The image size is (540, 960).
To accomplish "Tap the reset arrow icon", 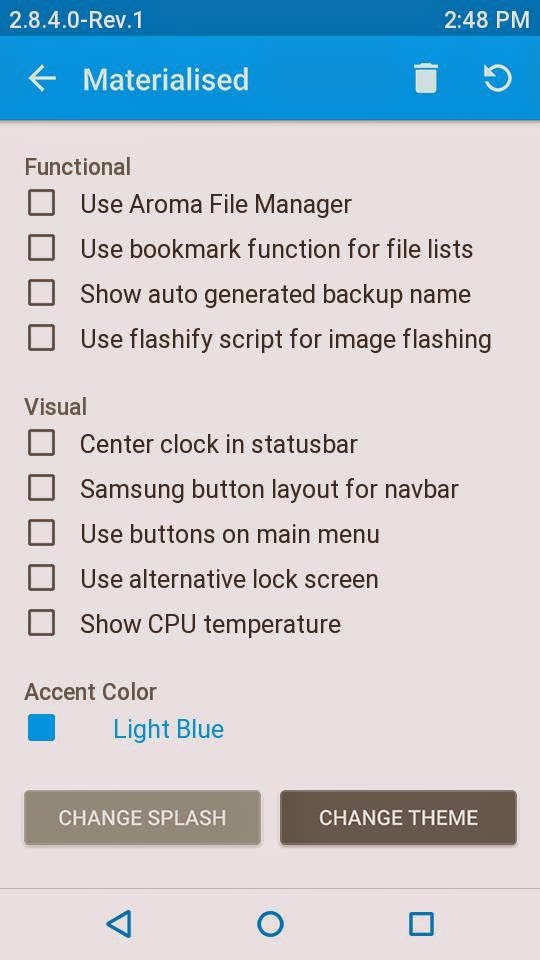I will coord(497,78).
